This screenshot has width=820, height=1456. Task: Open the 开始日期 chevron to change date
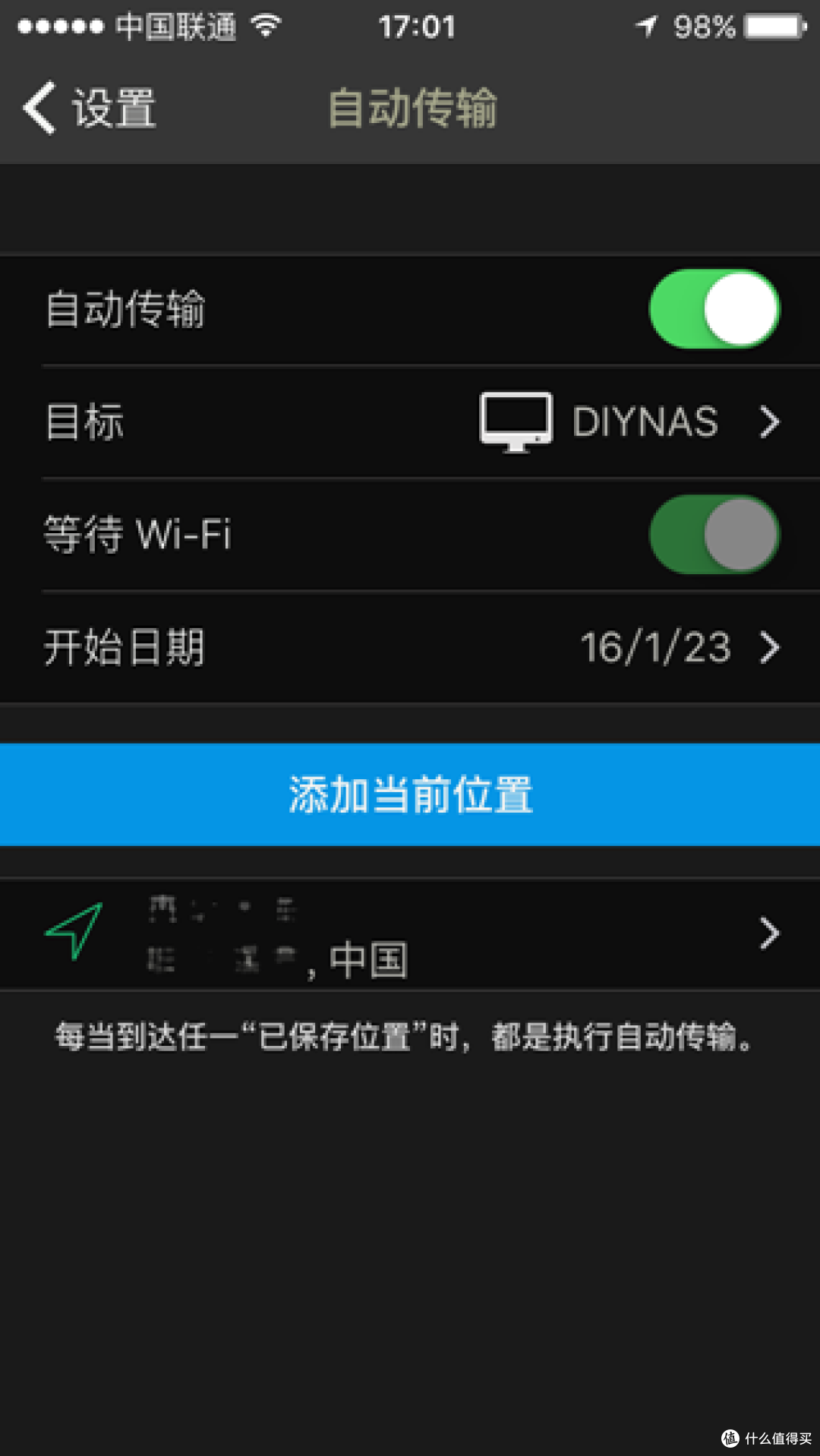(x=771, y=647)
